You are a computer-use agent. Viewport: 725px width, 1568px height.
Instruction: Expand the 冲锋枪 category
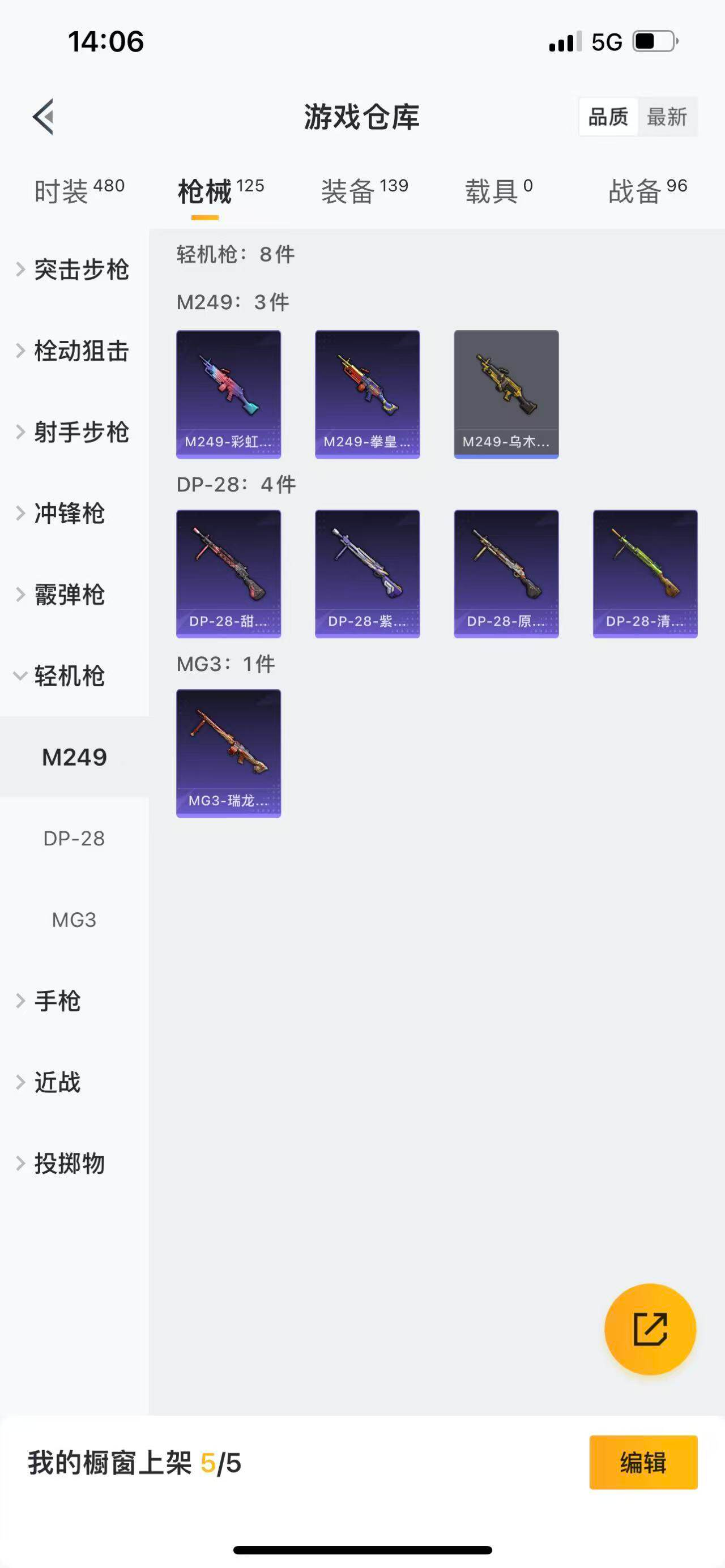[x=61, y=514]
